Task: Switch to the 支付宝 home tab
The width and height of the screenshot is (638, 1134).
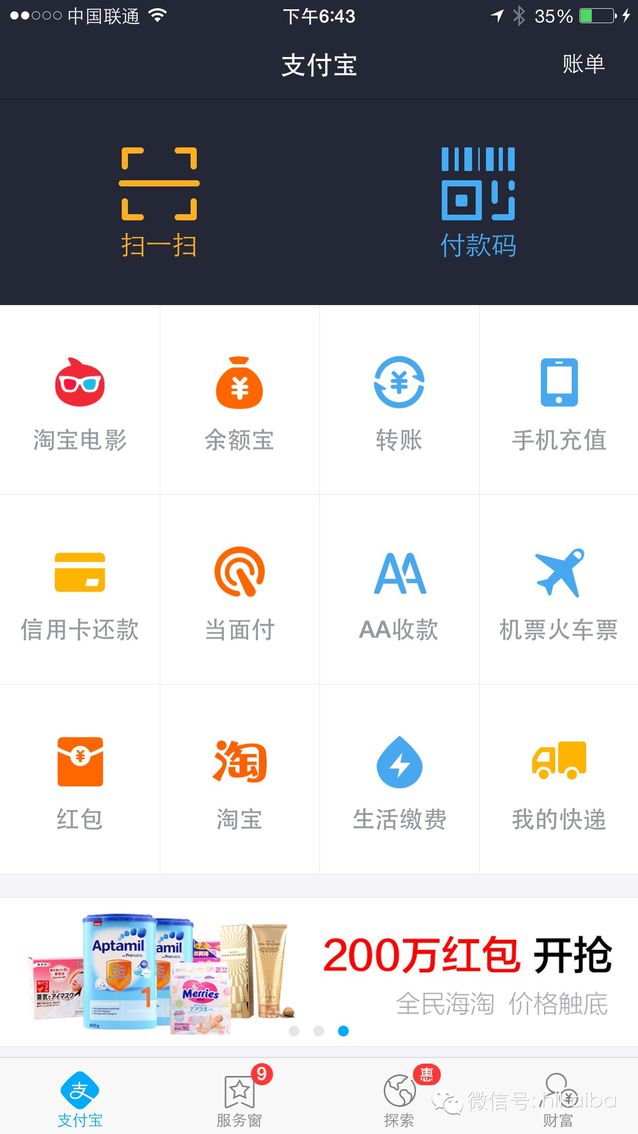Action: coord(80,1098)
